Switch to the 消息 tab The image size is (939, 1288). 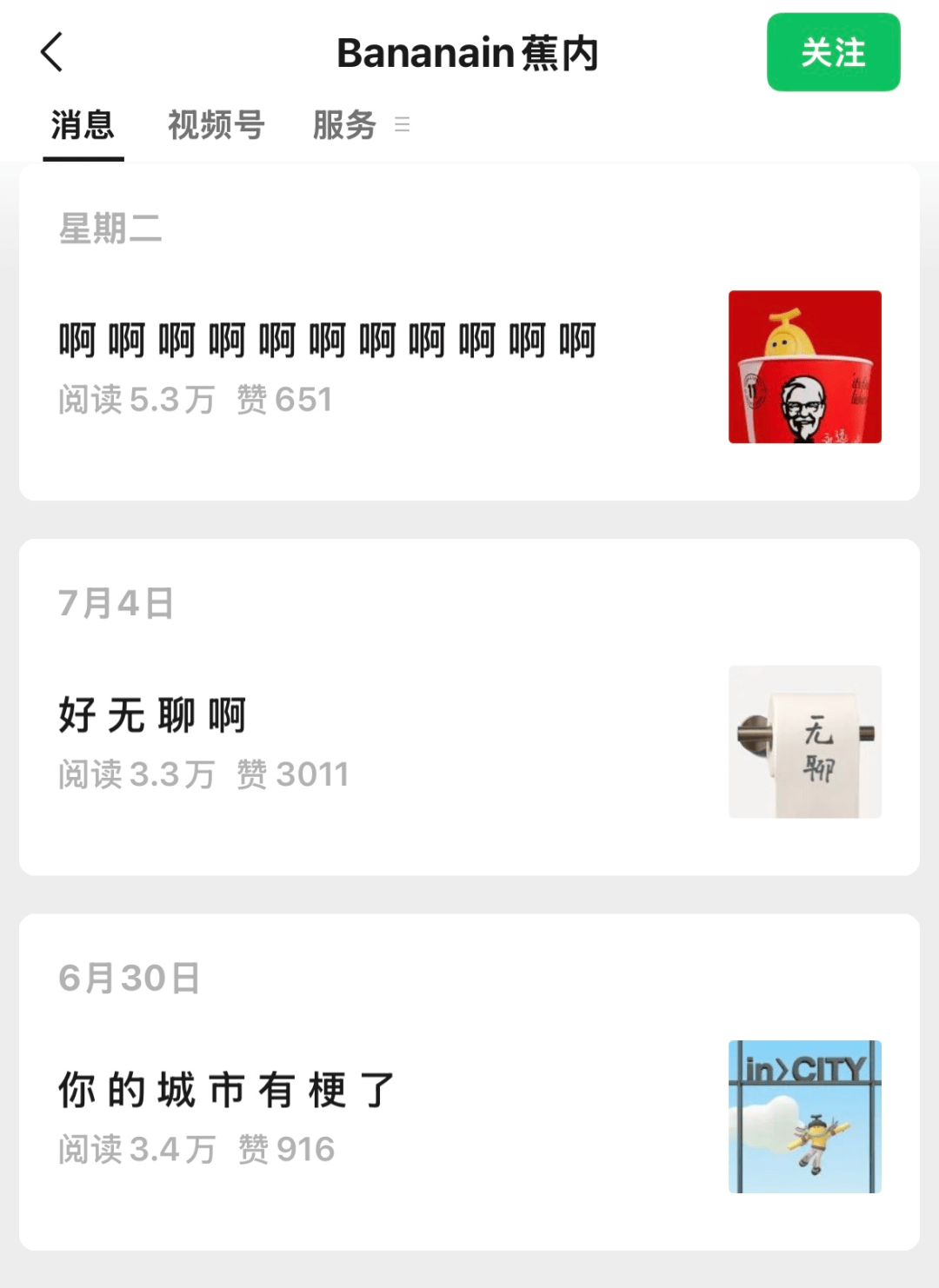tap(83, 125)
